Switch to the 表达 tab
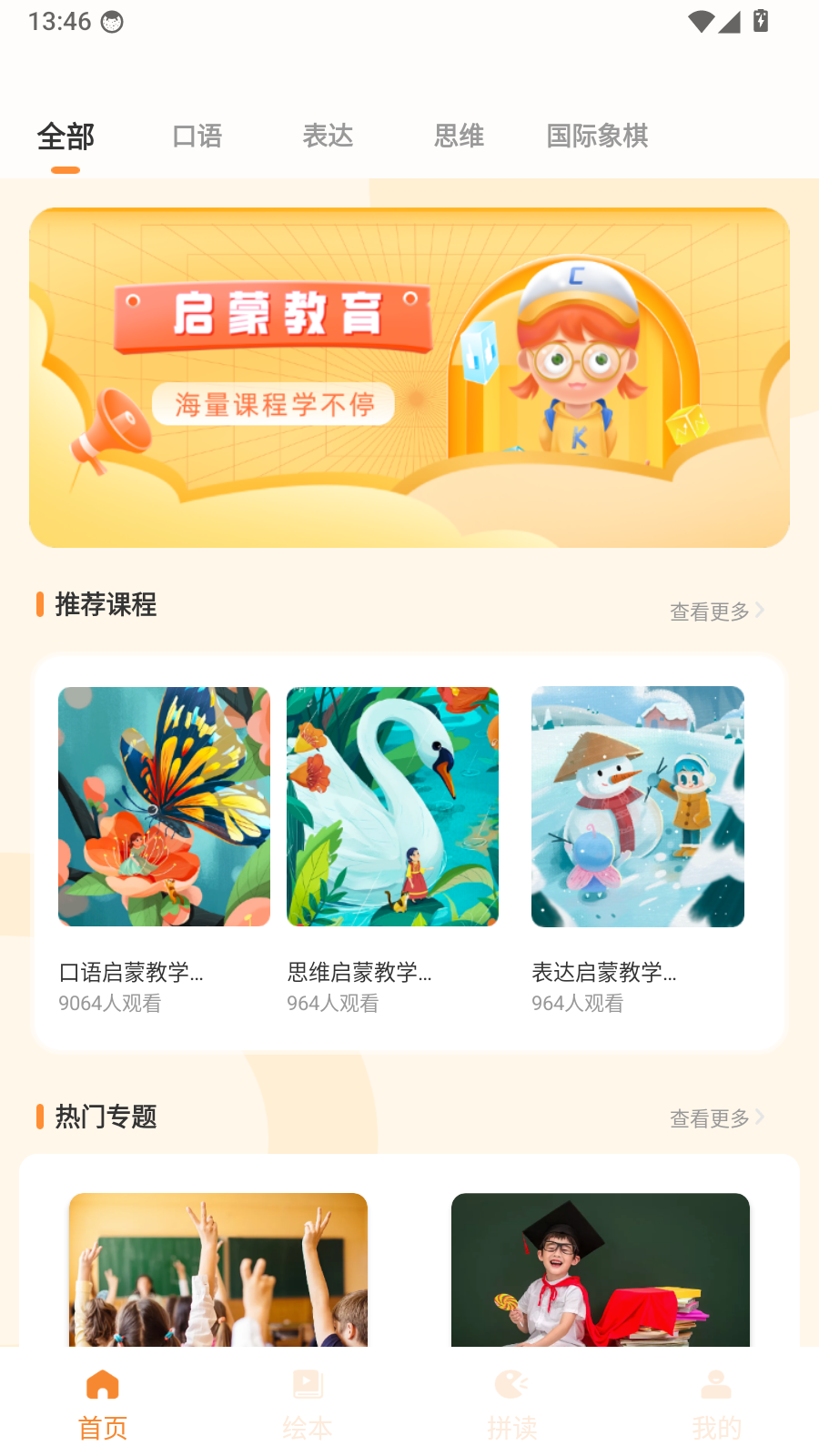819x1456 pixels. pos(328,136)
